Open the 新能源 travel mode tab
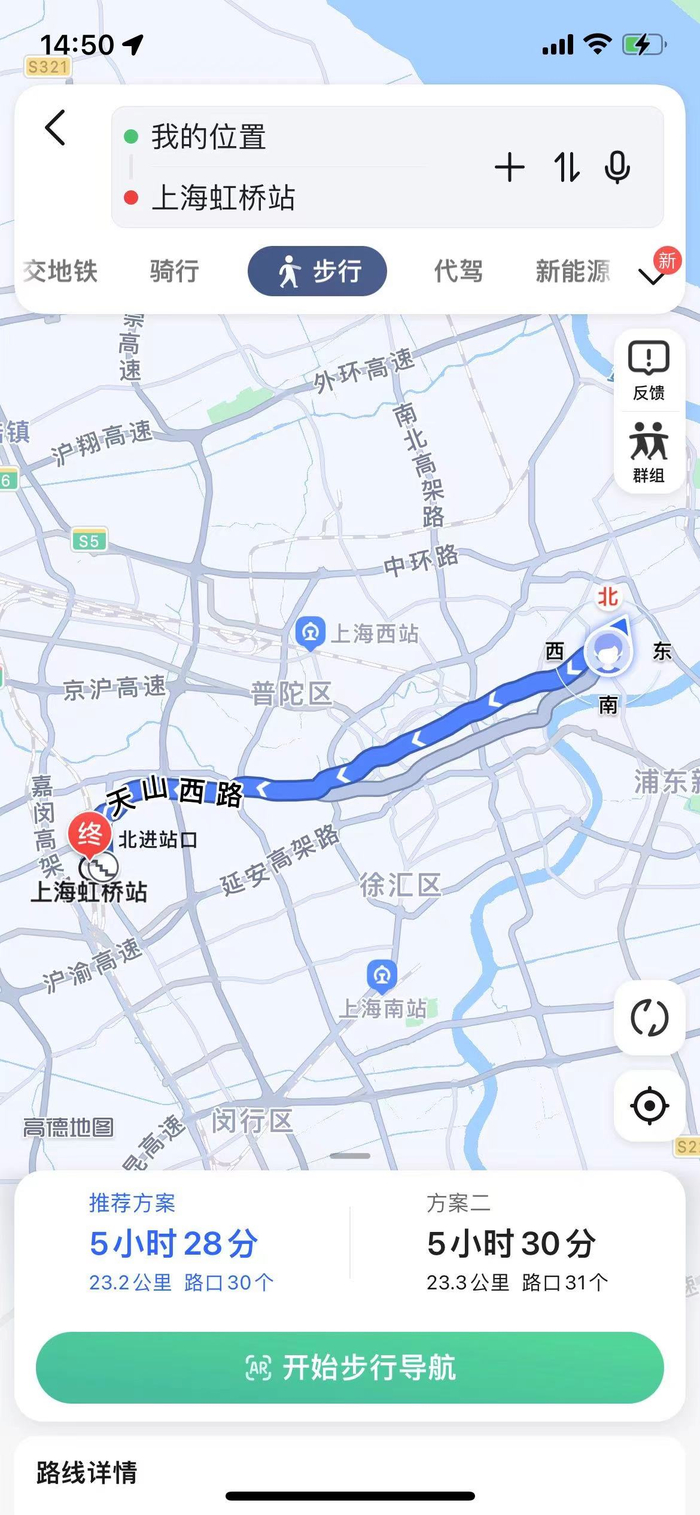The width and height of the screenshot is (700, 1515). (573, 271)
